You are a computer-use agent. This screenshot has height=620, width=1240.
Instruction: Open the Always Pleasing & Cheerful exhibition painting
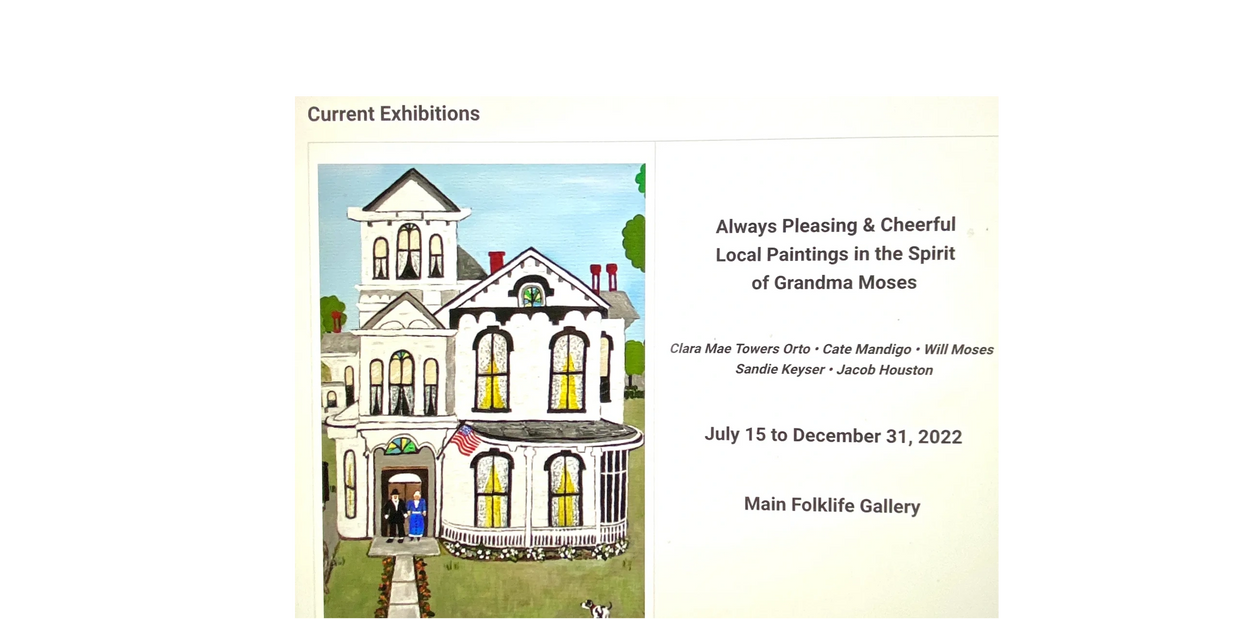[481, 390]
